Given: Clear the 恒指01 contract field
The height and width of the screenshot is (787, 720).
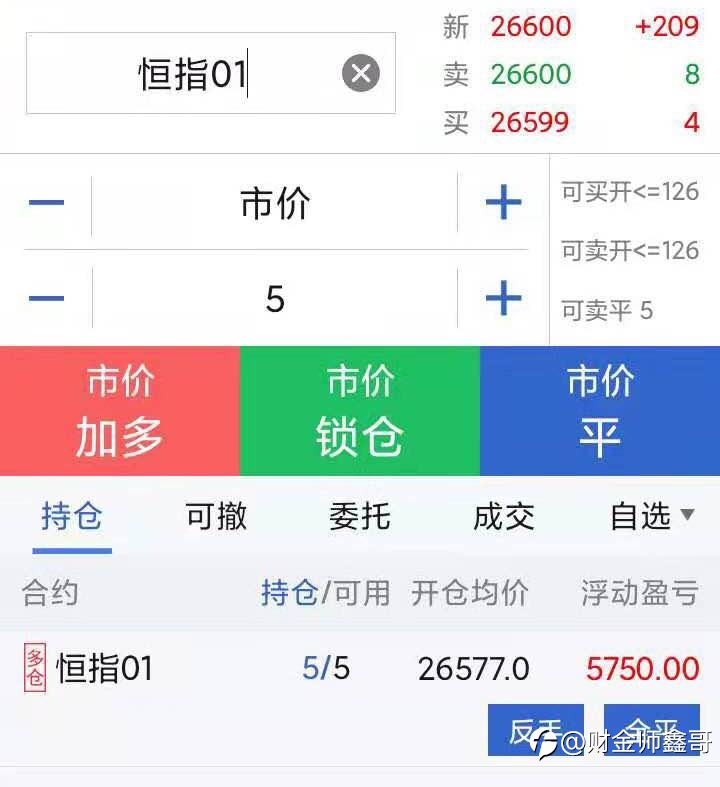Looking at the screenshot, I should click(x=361, y=73).
